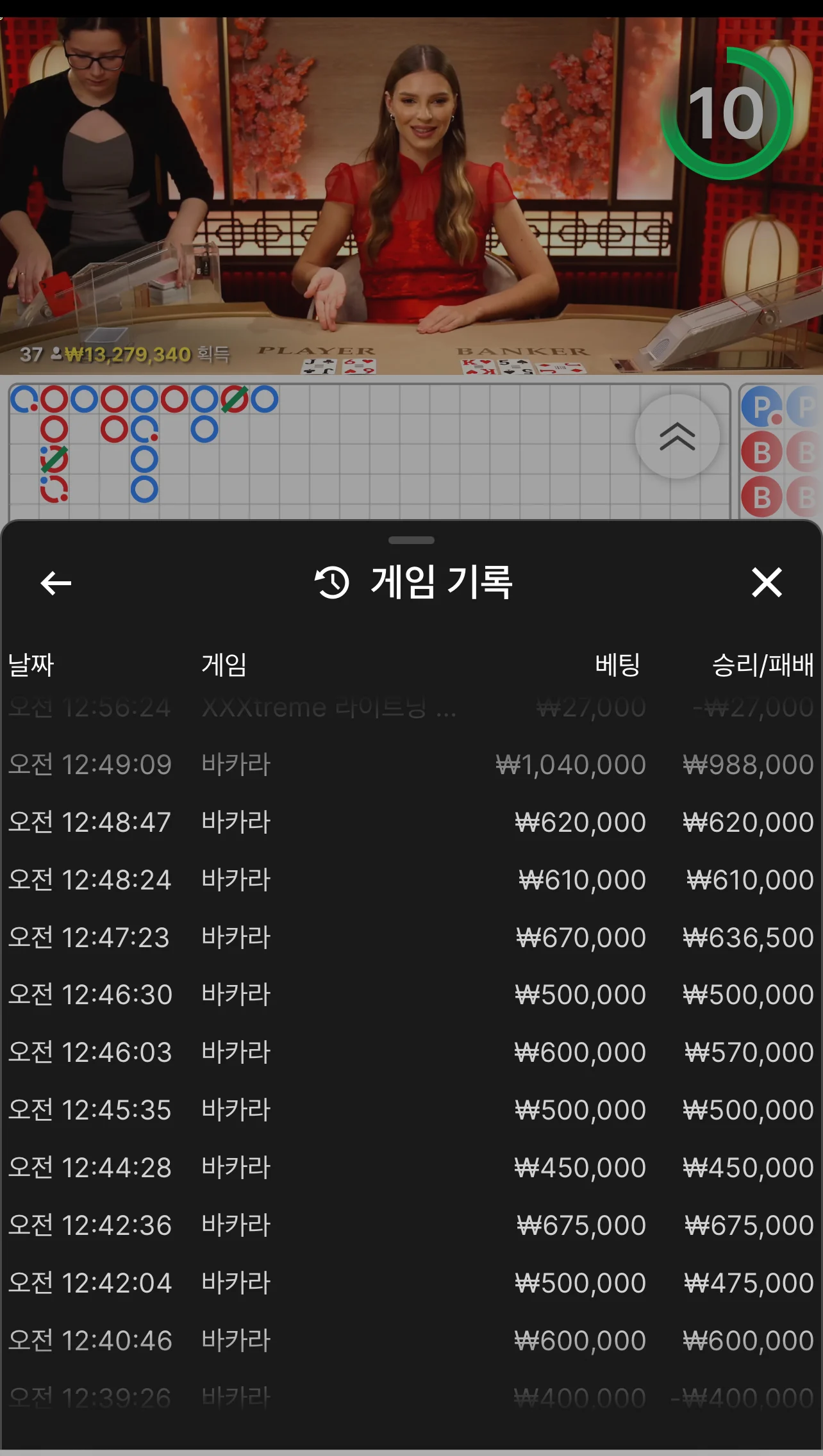Image resolution: width=823 pixels, height=1456 pixels.
Task: Close the game history panel
Action: point(767,583)
